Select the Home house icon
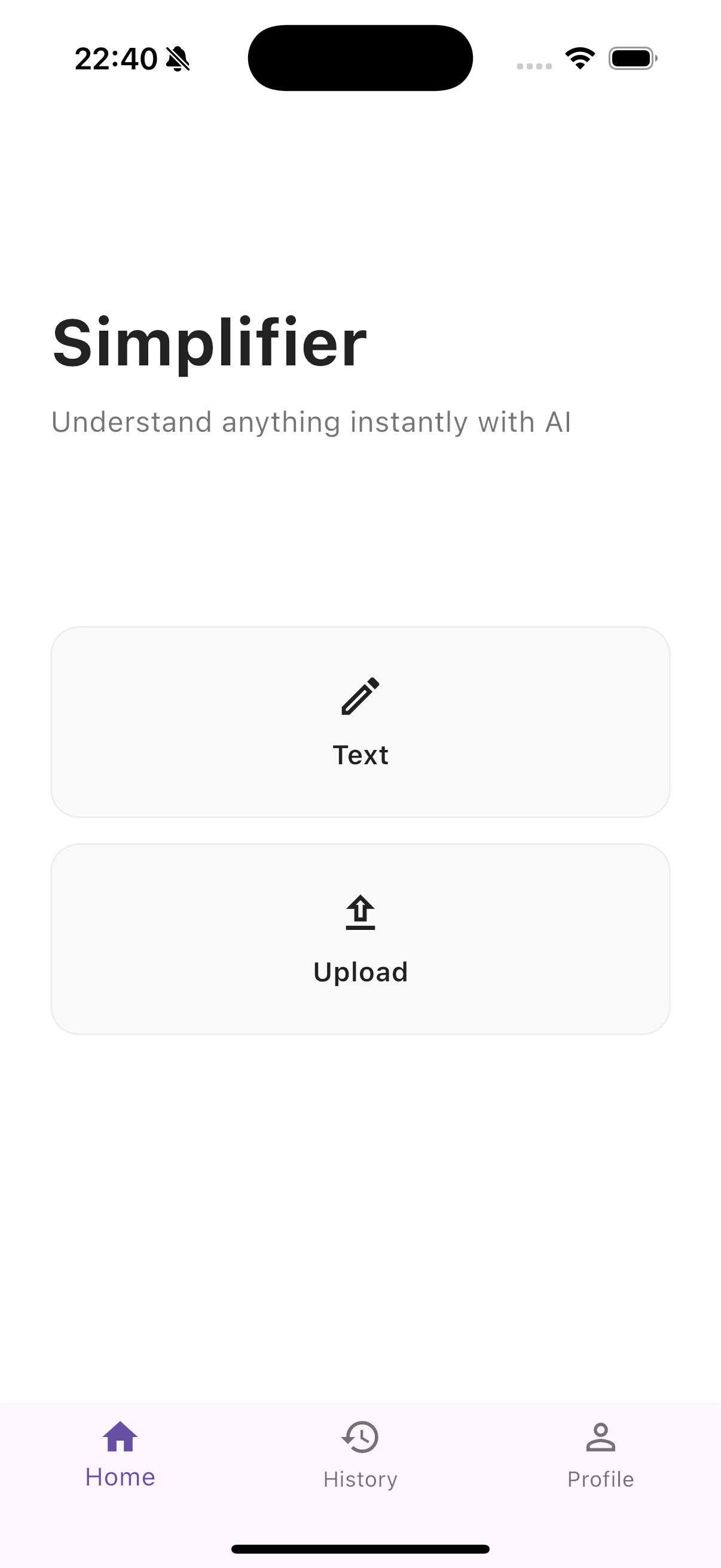Screen dimensions: 721x1568 click(x=119, y=1438)
